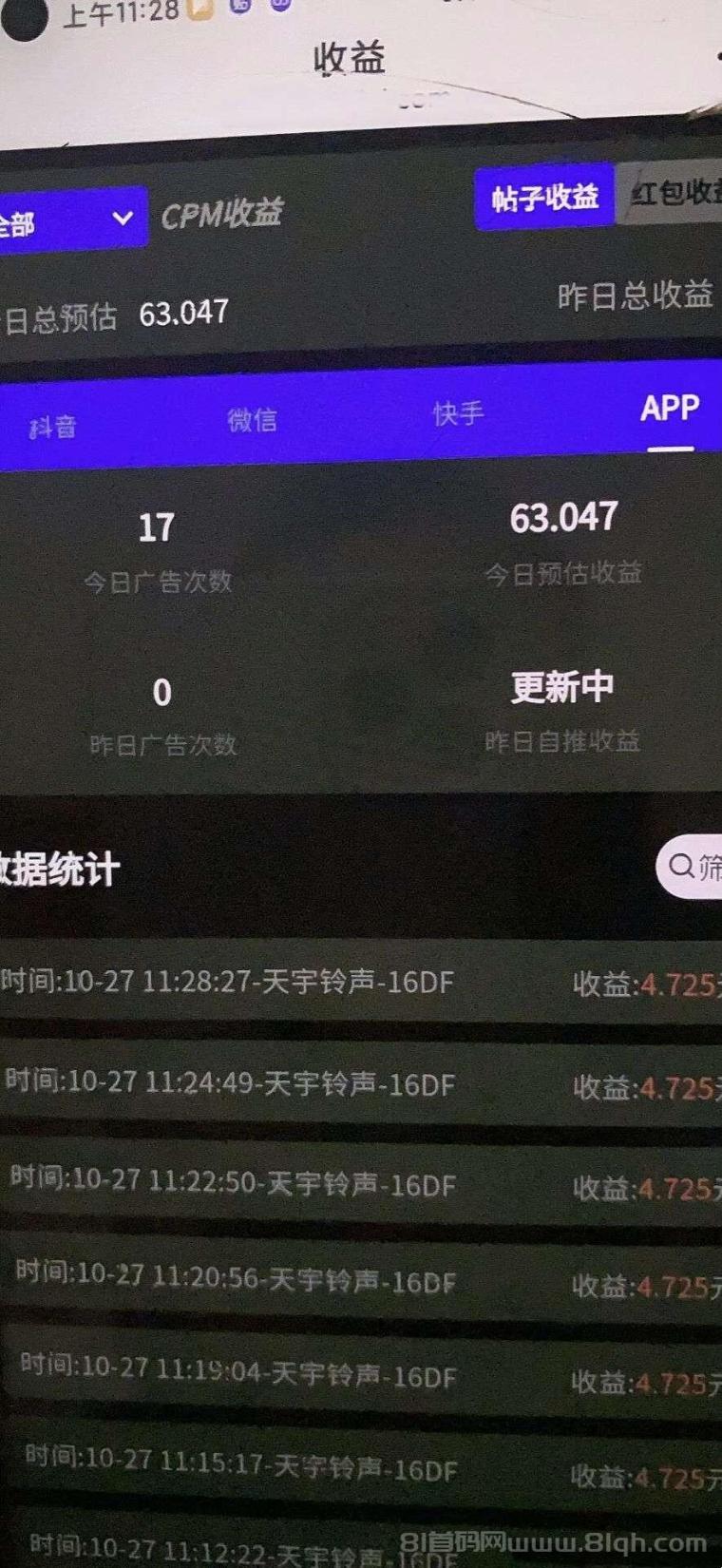Select the APP tab

coord(669,409)
